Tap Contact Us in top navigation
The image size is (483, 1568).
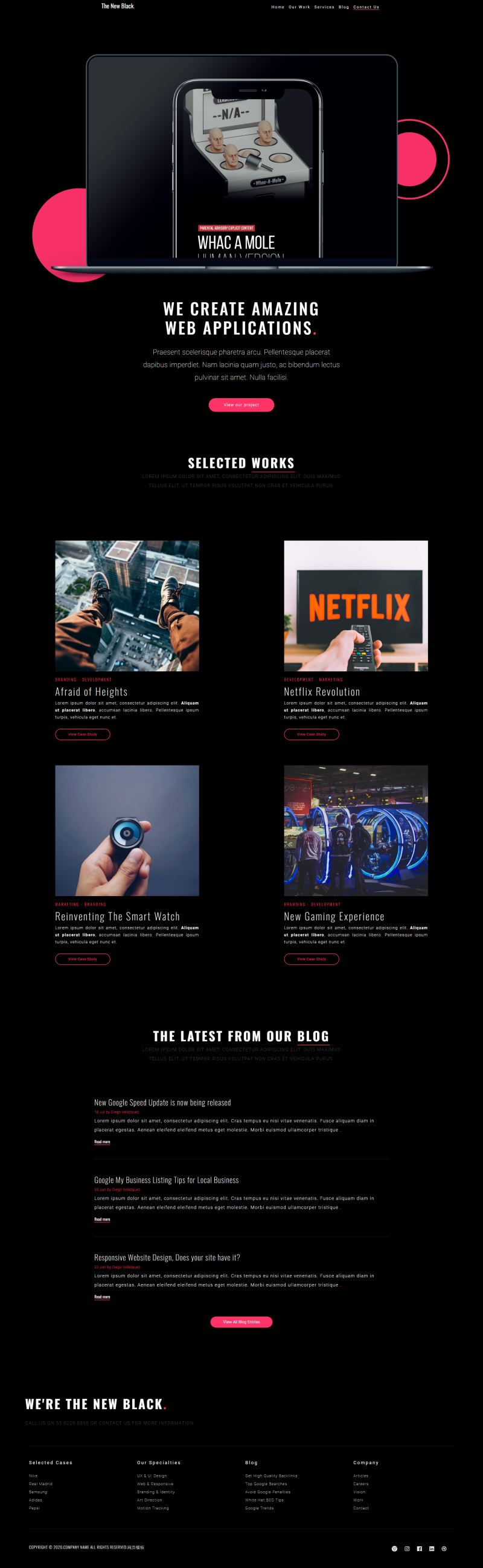click(366, 7)
